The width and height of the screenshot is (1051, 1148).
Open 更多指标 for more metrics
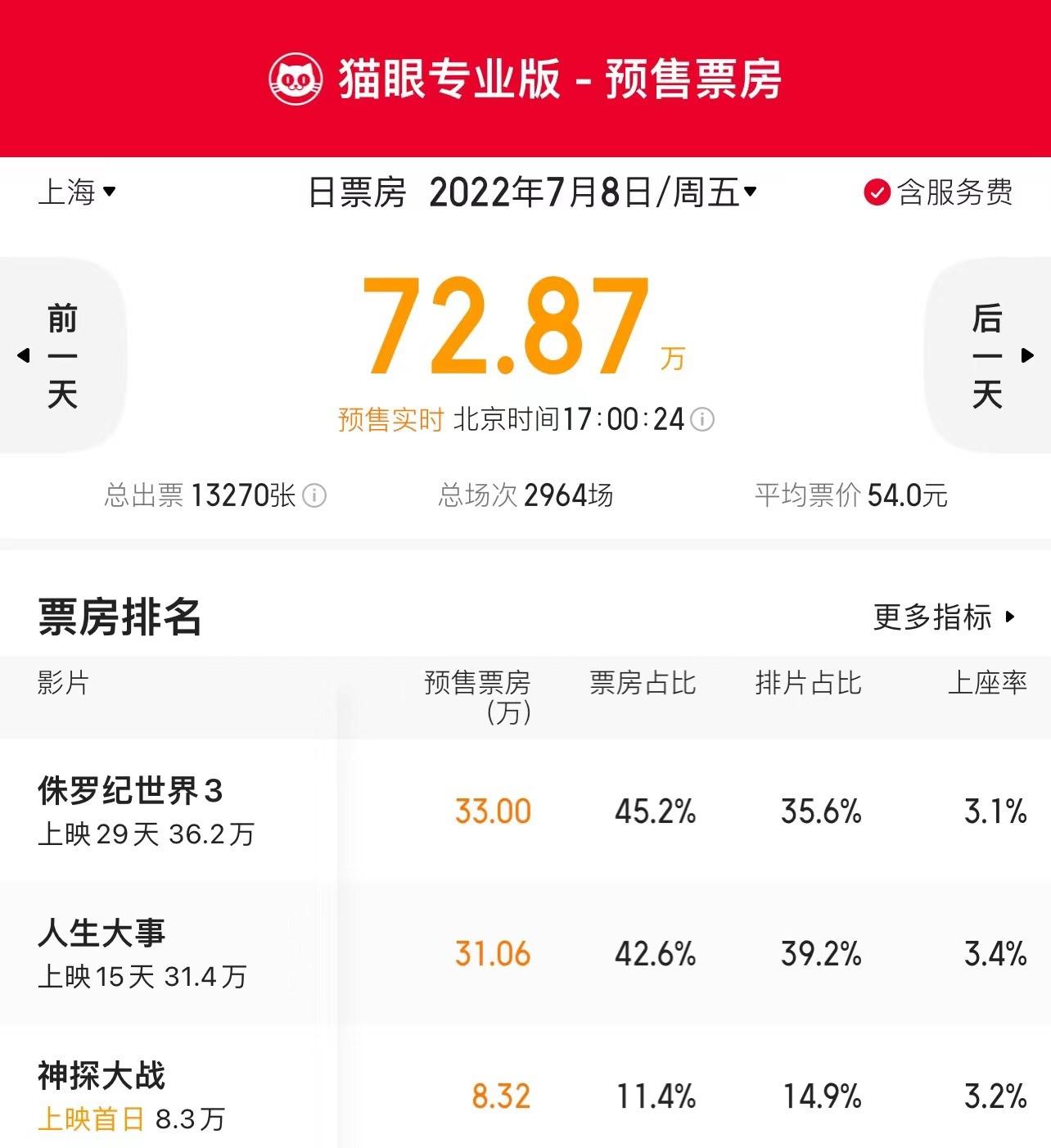[x=944, y=617]
